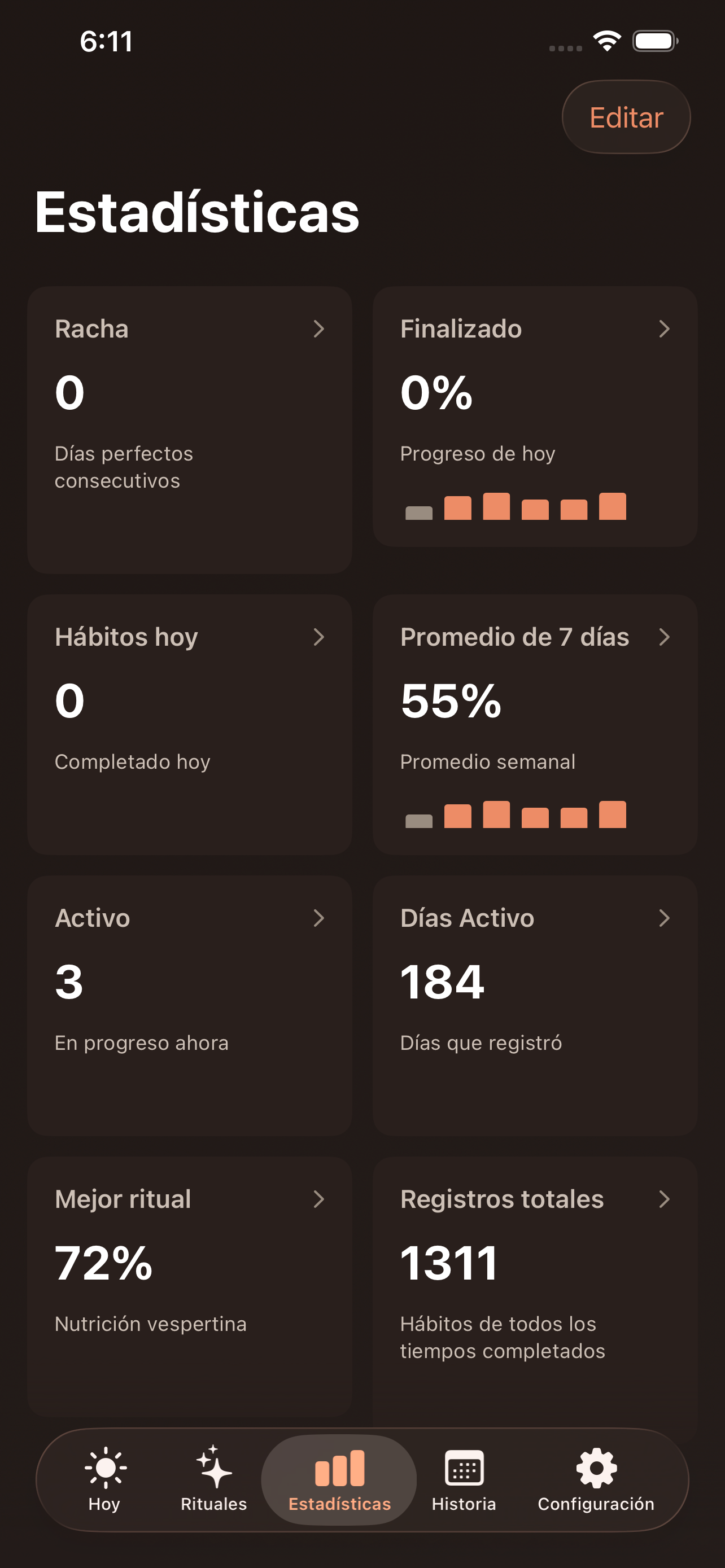View Hábitos hoy details

(189, 724)
